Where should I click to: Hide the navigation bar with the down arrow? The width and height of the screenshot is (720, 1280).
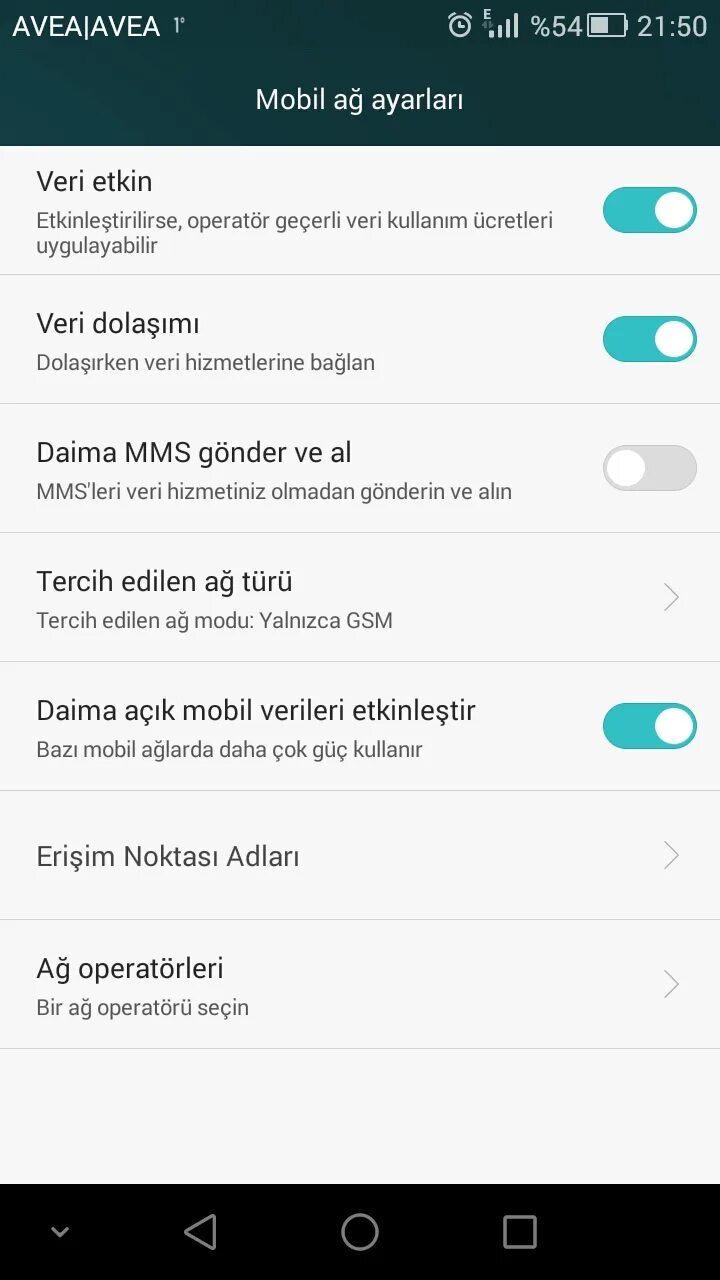click(x=60, y=1232)
